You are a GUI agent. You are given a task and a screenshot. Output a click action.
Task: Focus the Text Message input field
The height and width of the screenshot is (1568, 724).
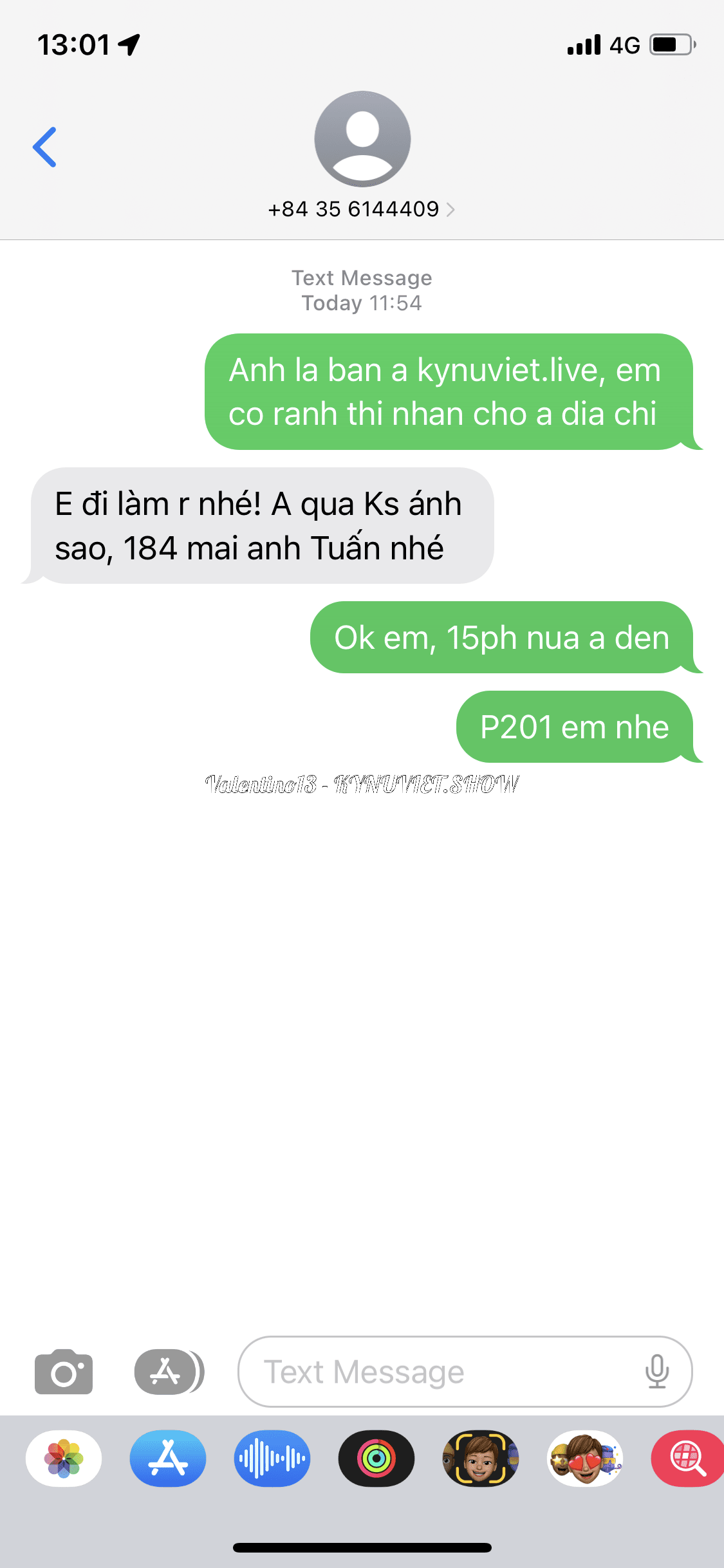[x=444, y=1372]
